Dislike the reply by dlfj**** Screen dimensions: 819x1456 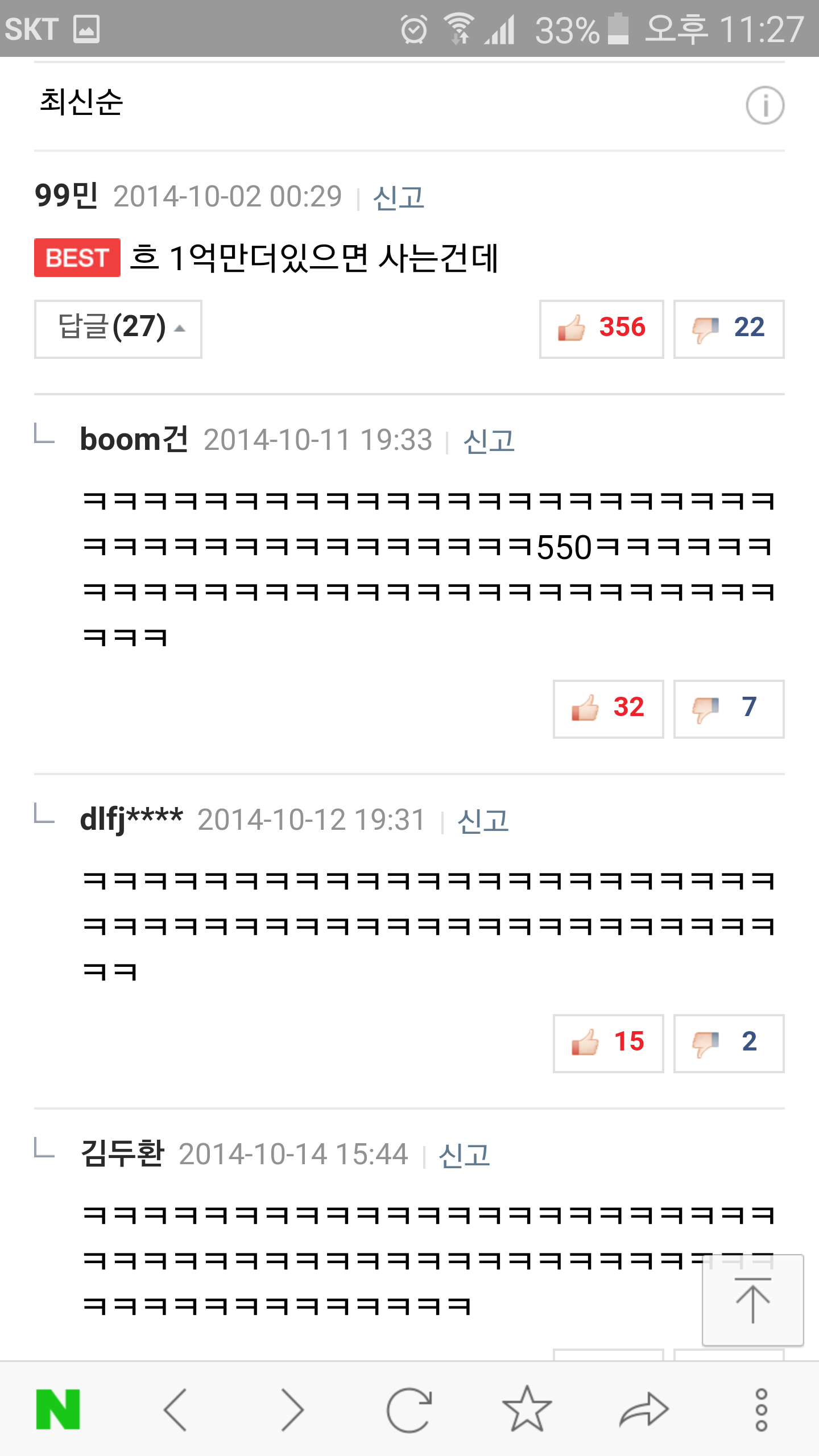729,1043
